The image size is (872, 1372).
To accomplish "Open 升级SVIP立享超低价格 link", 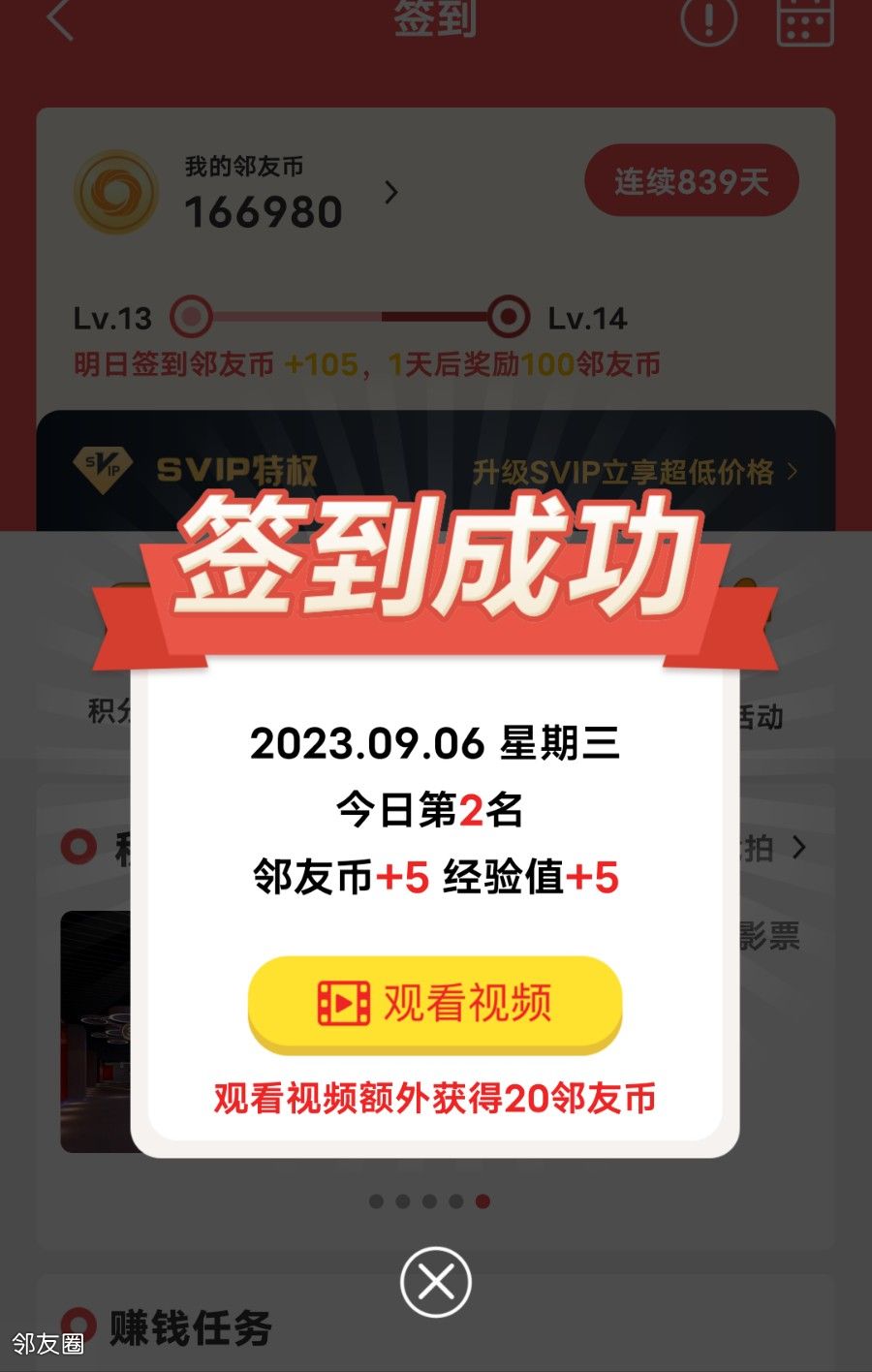I will [x=635, y=472].
